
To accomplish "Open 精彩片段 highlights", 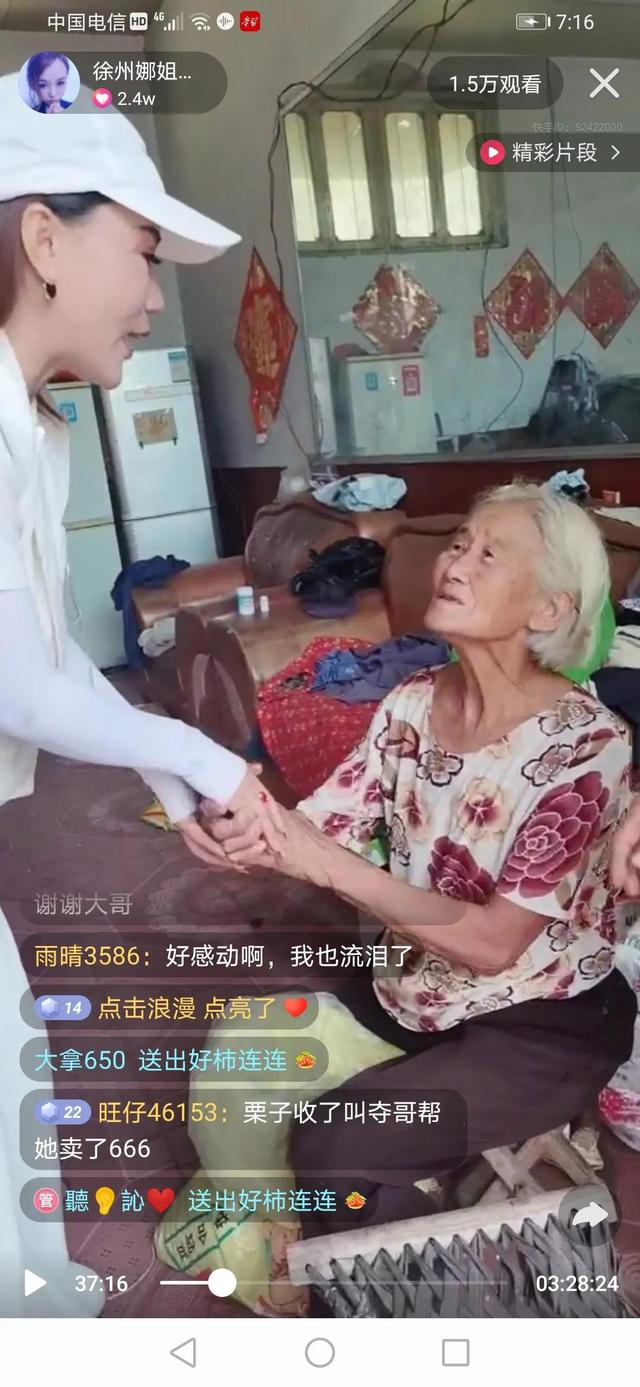I will (553, 152).
